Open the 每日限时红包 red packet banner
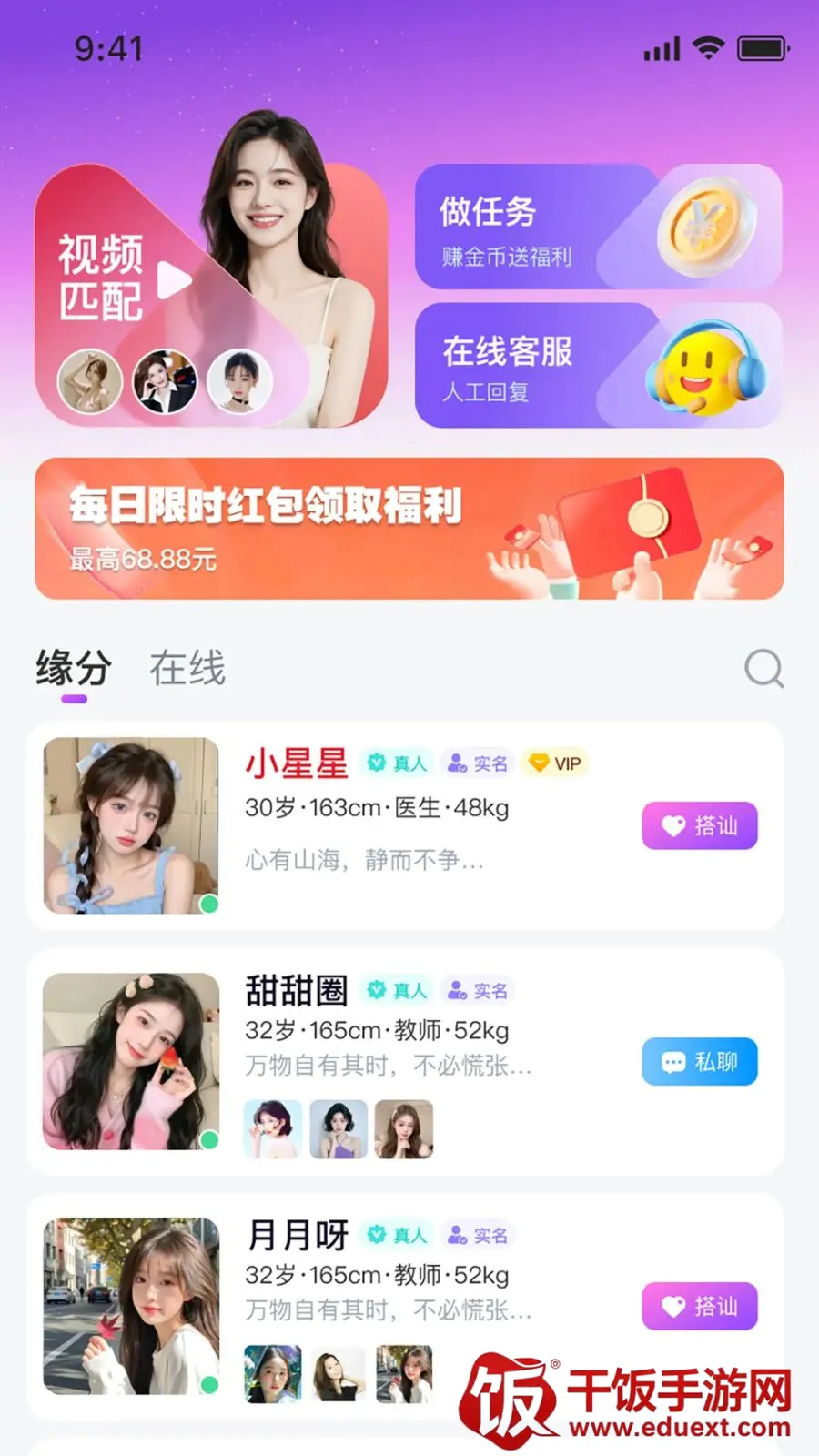Image resolution: width=819 pixels, height=1456 pixels. (x=409, y=529)
